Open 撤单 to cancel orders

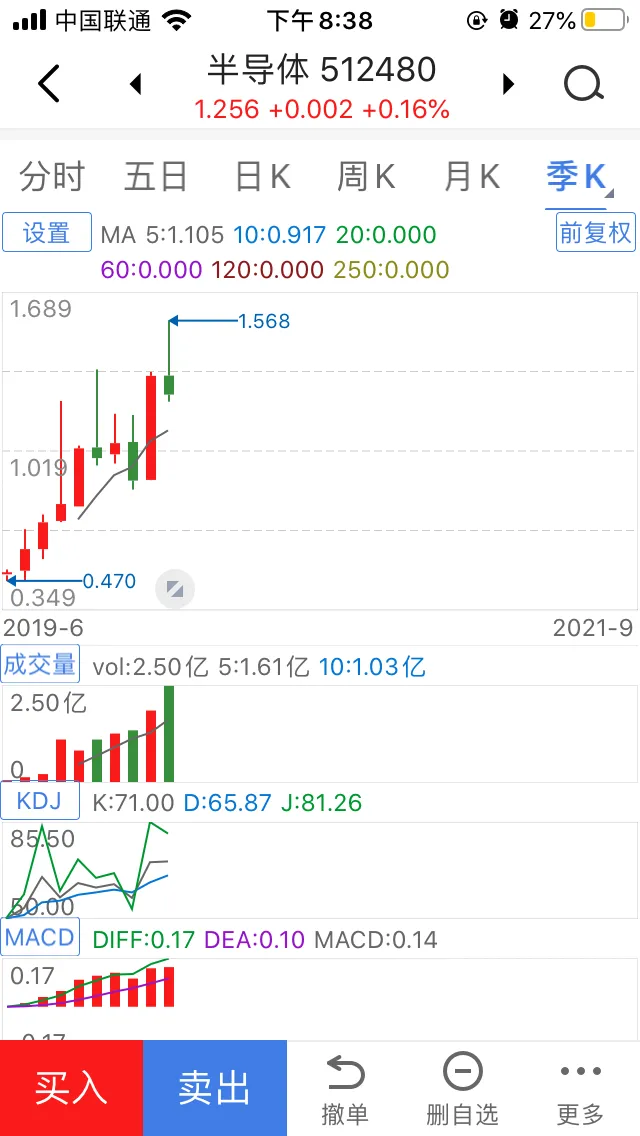tap(344, 1088)
